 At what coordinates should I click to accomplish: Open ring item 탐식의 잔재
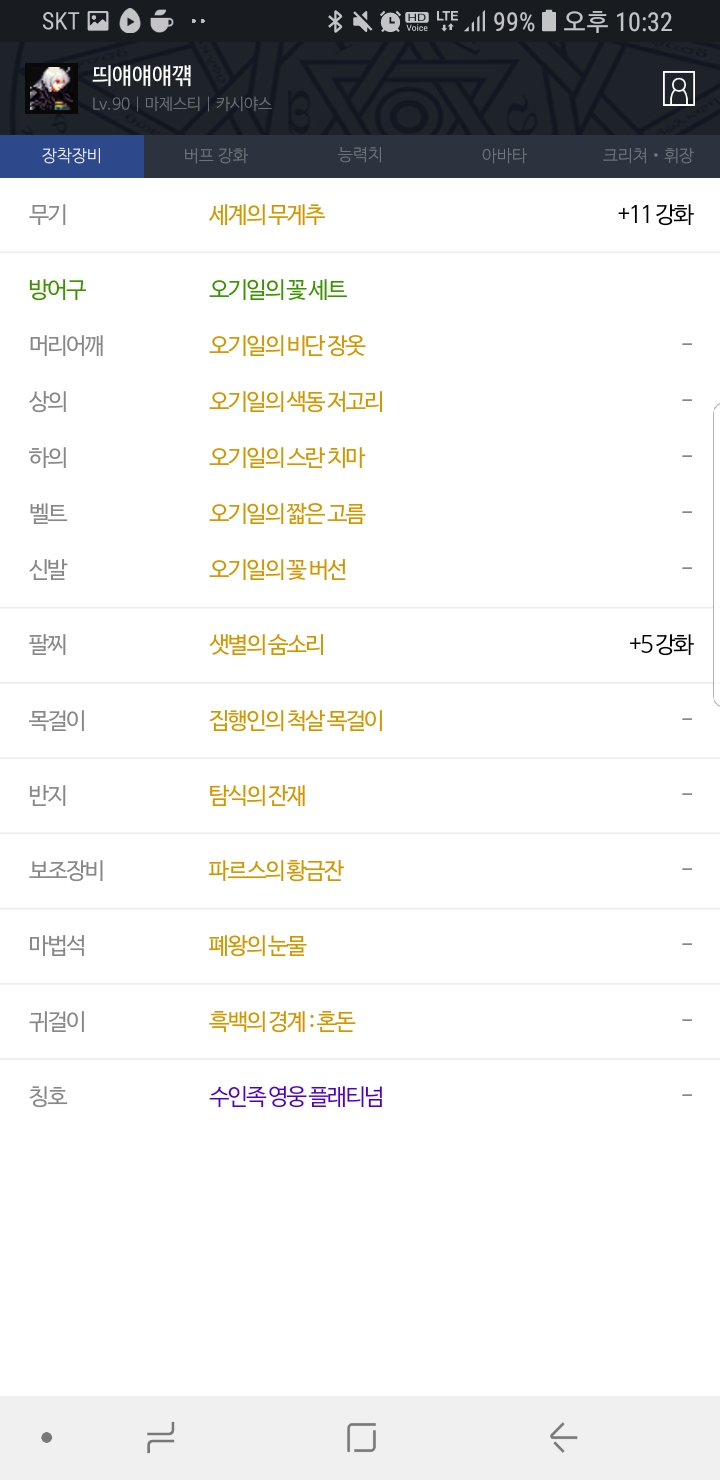pyautogui.click(x=257, y=795)
